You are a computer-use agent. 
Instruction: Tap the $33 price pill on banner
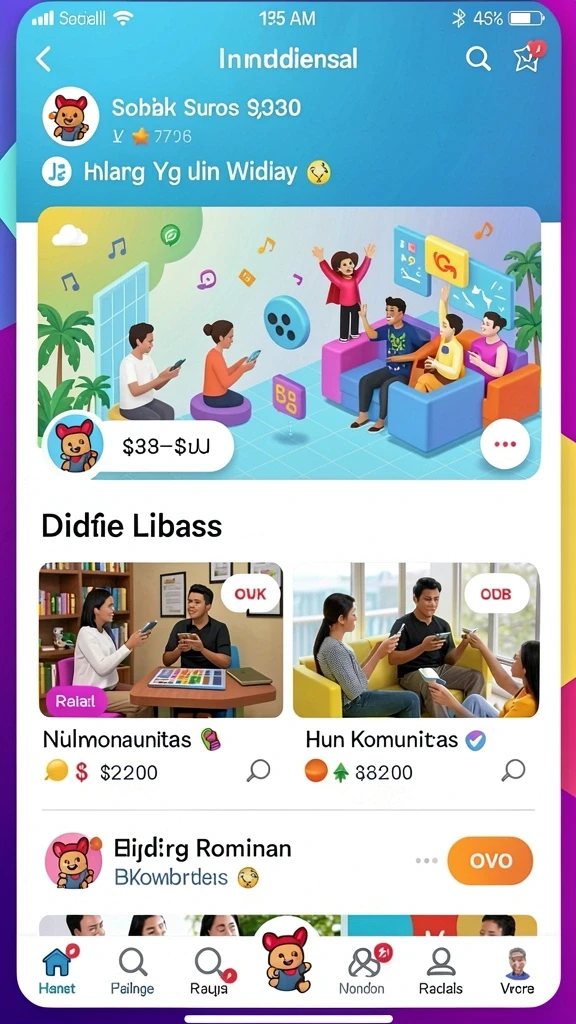point(167,447)
